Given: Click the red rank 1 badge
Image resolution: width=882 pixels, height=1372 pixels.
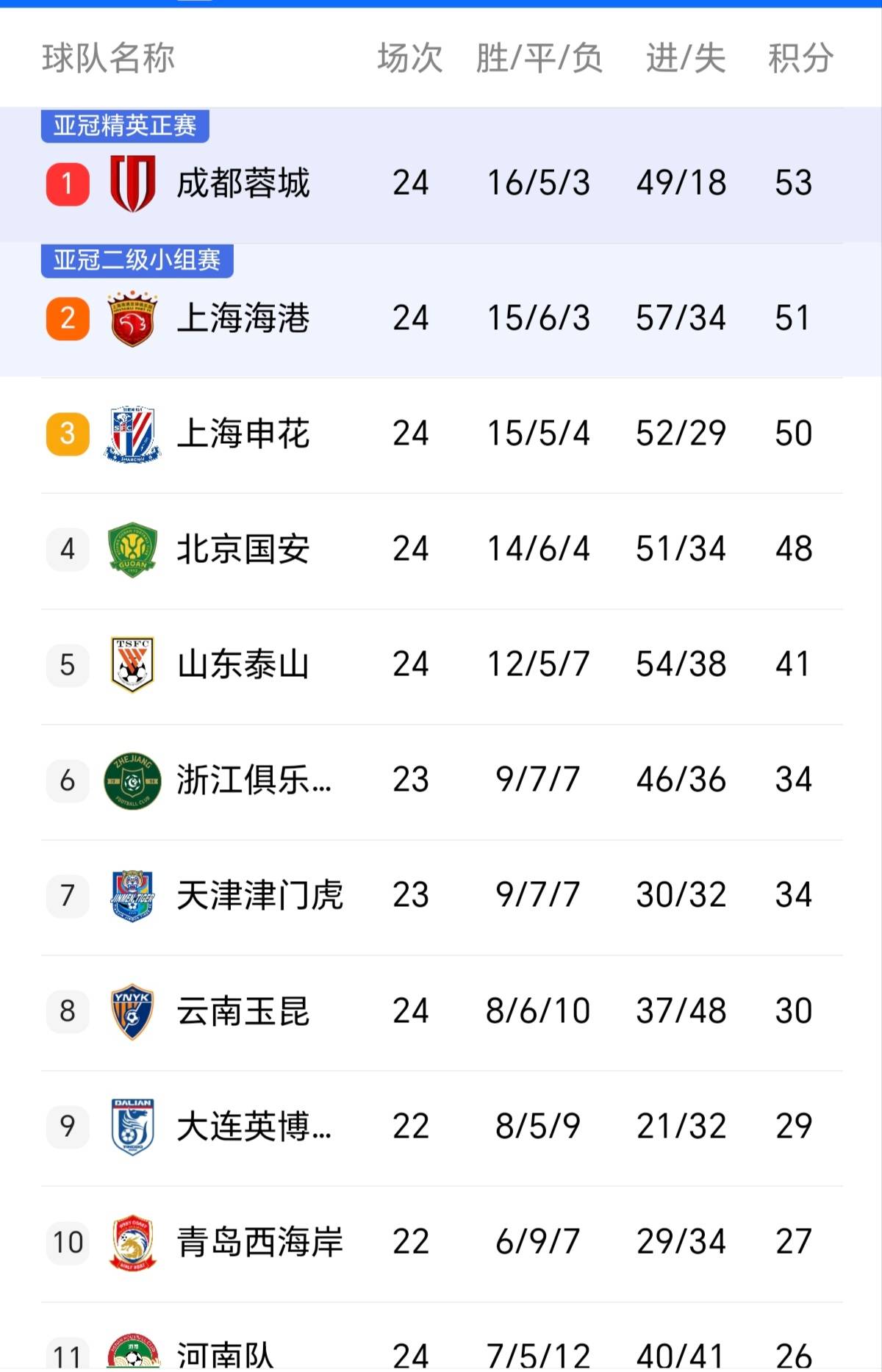Looking at the screenshot, I should pos(67,184).
